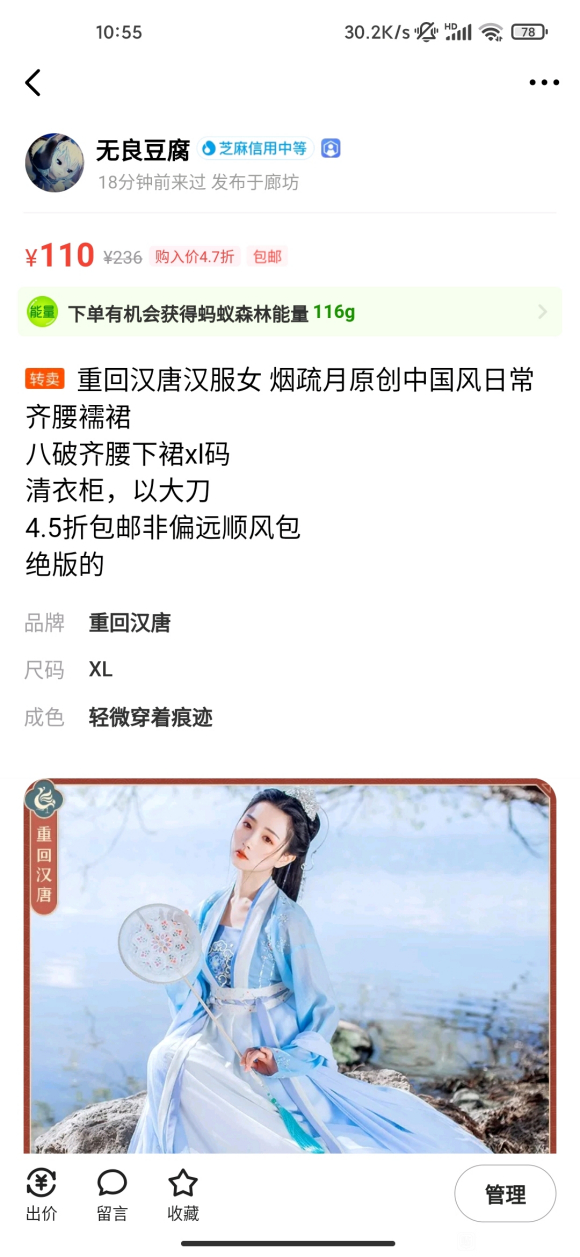Open the three-dot overflow menu

click(x=544, y=82)
